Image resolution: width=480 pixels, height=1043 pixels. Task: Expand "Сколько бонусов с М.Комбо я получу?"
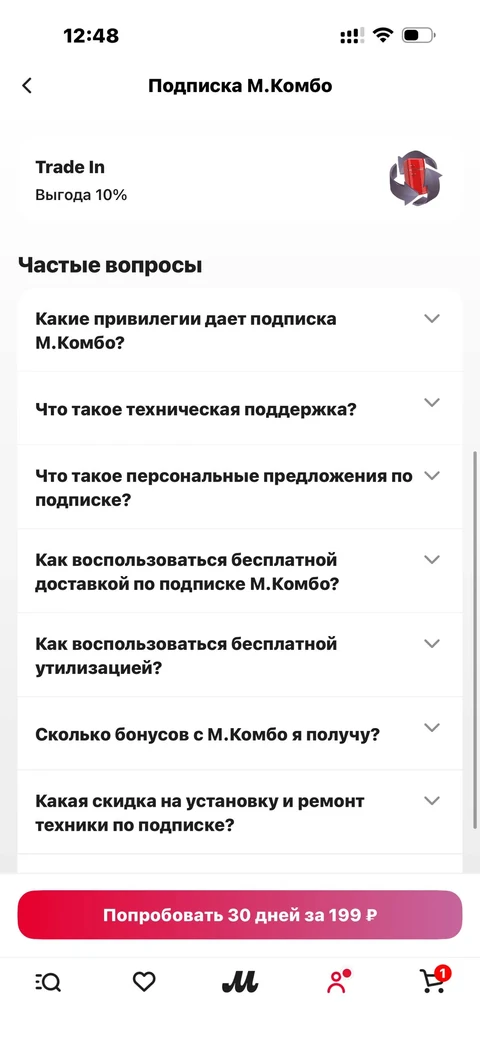click(239, 734)
